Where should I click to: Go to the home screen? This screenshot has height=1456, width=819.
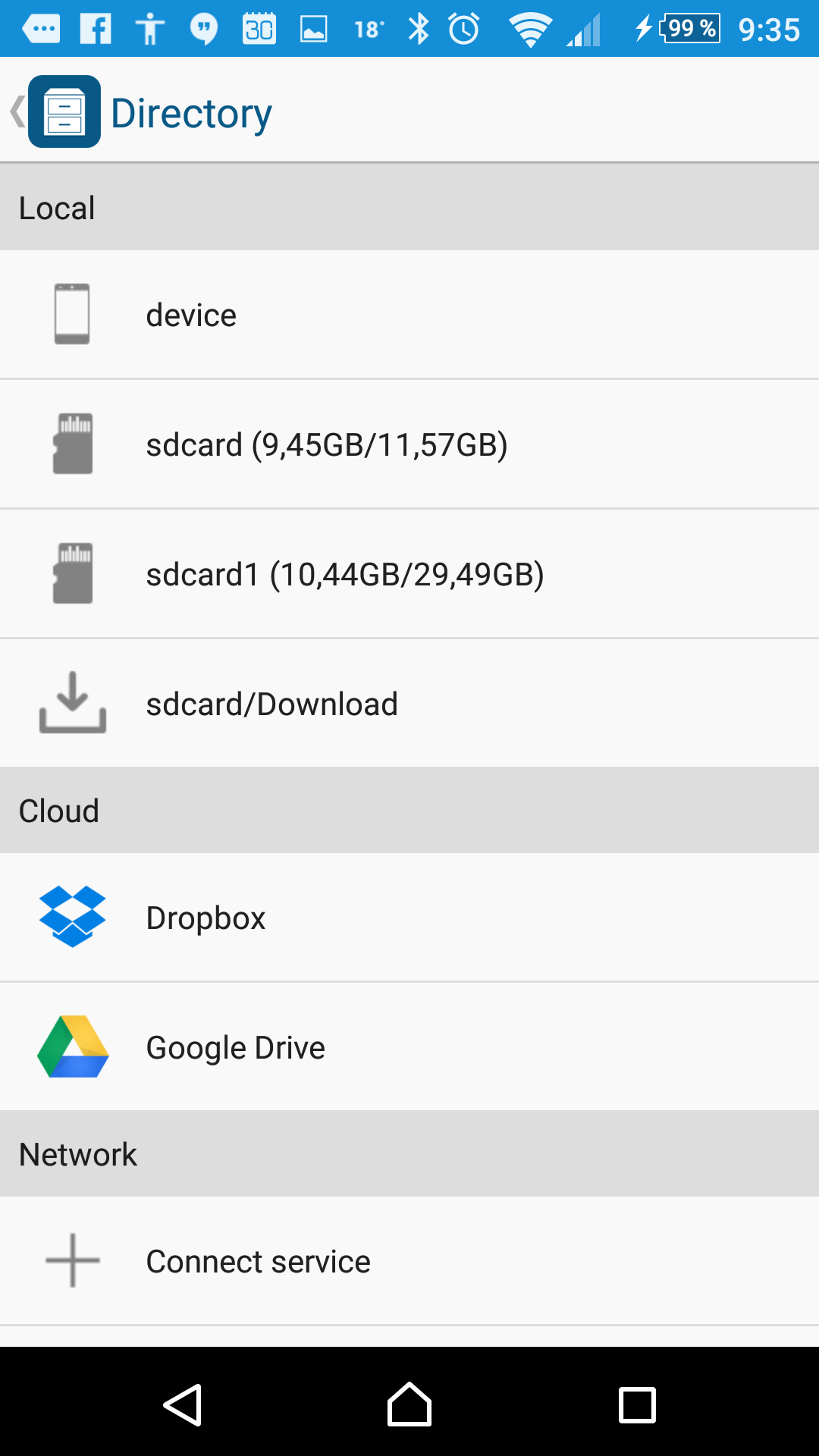pyautogui.click(x=409, y=1404)
